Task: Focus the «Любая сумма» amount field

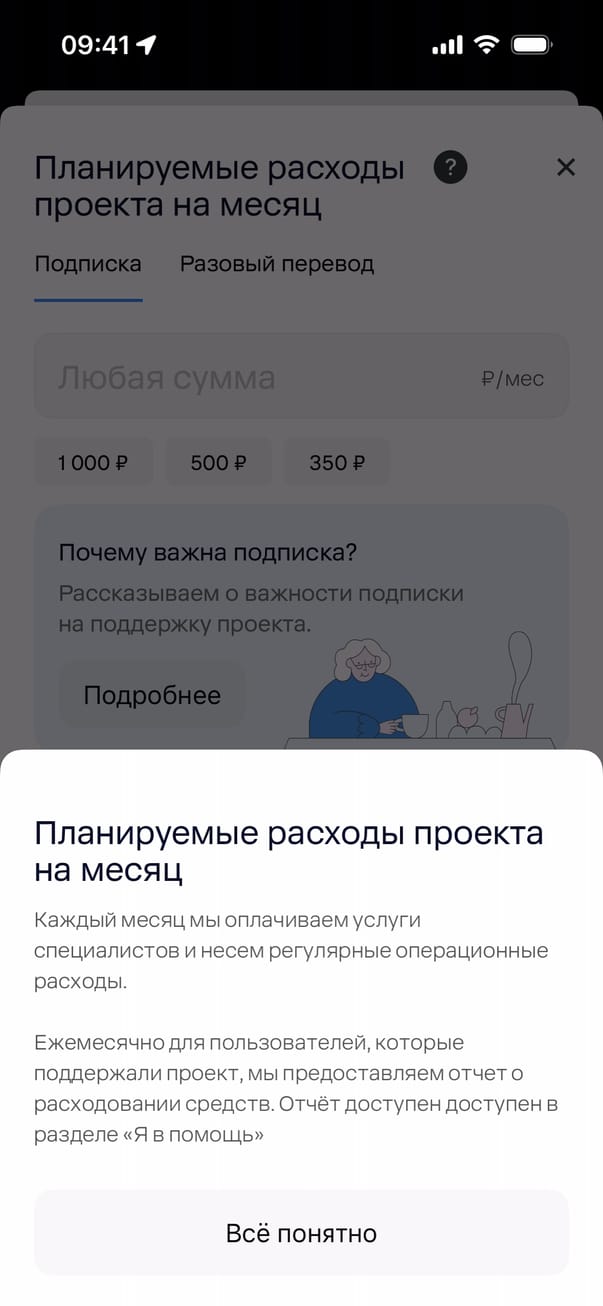Action: (x=260, y=377)
